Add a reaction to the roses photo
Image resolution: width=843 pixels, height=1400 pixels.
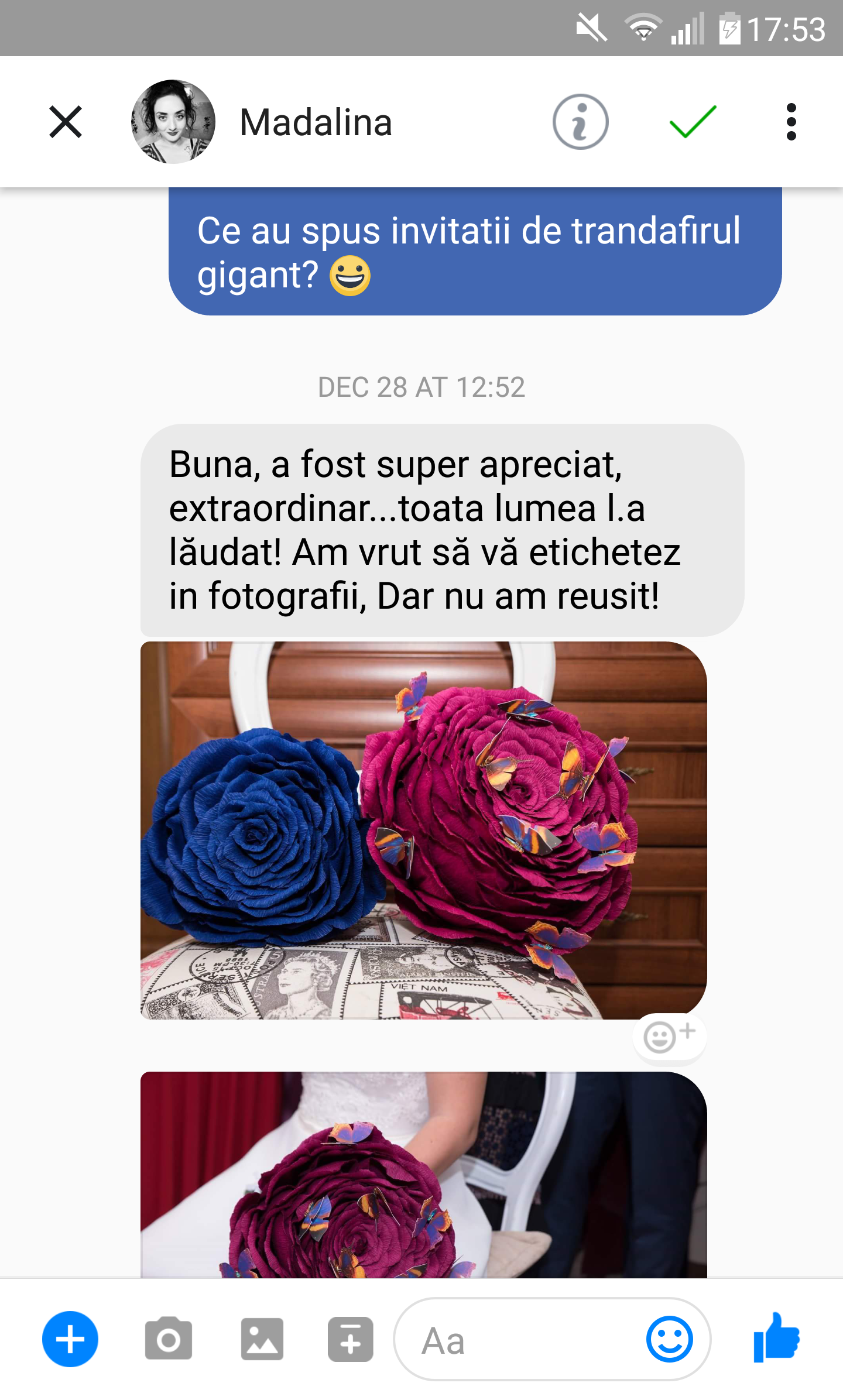(x=669, y=1037)
